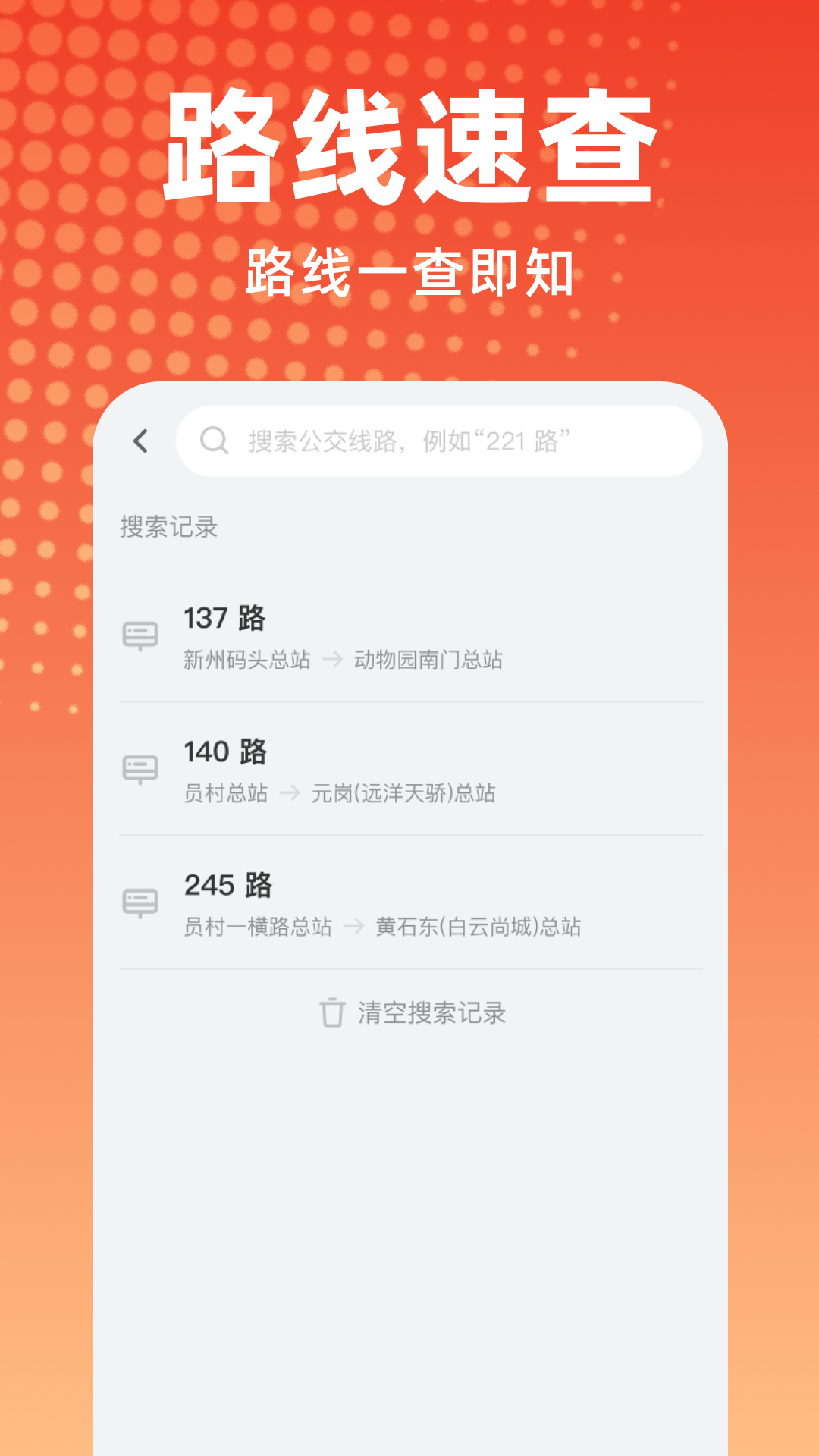Click the trash icon to clear records
The height and width of the screenshot is (1456, 819).
331,1012
